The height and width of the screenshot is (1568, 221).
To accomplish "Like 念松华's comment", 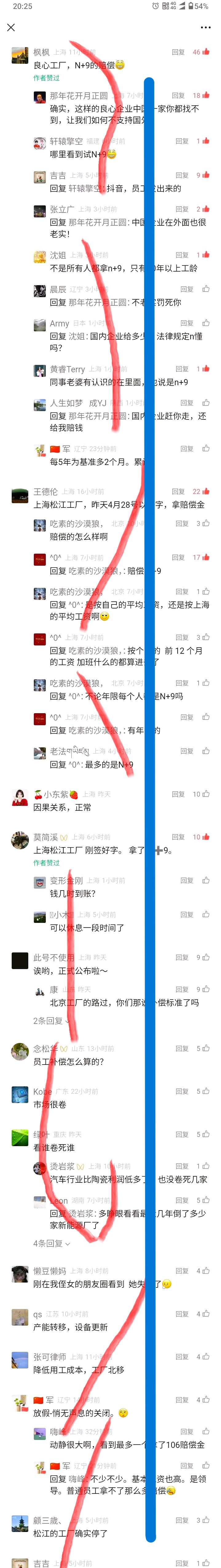I will (x=206, y=1048).
